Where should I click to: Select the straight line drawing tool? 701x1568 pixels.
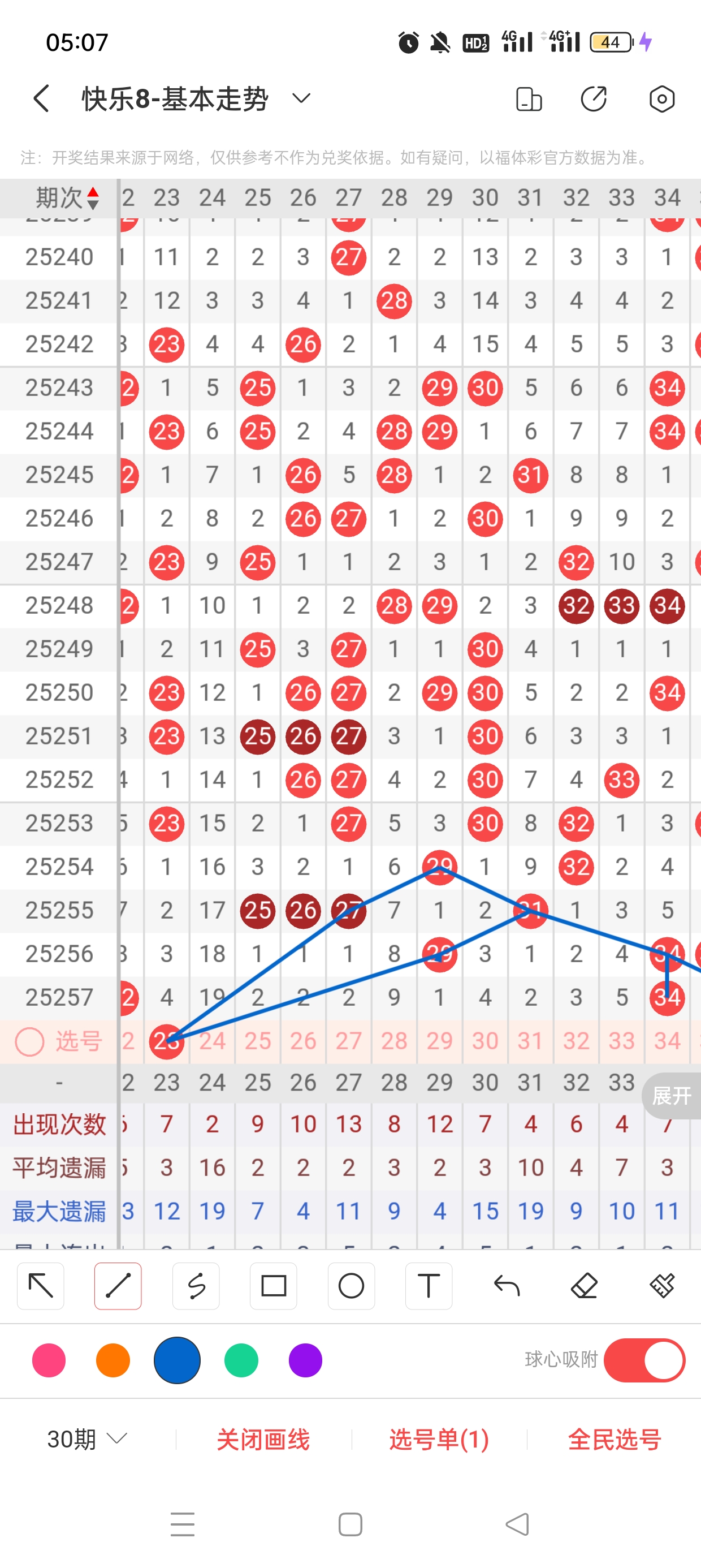[x=118, y=1286]
